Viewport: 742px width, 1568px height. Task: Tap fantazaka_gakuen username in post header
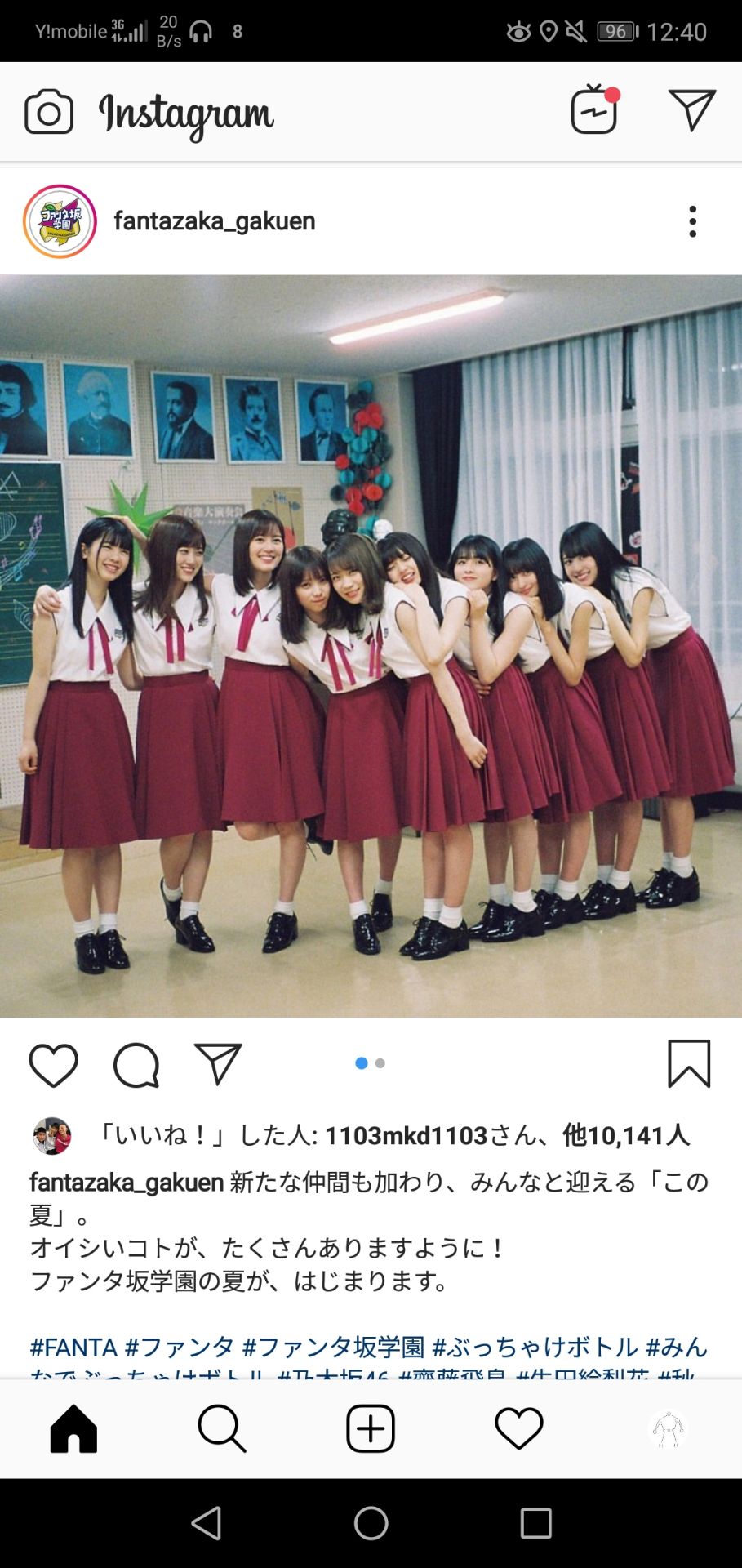214,221
